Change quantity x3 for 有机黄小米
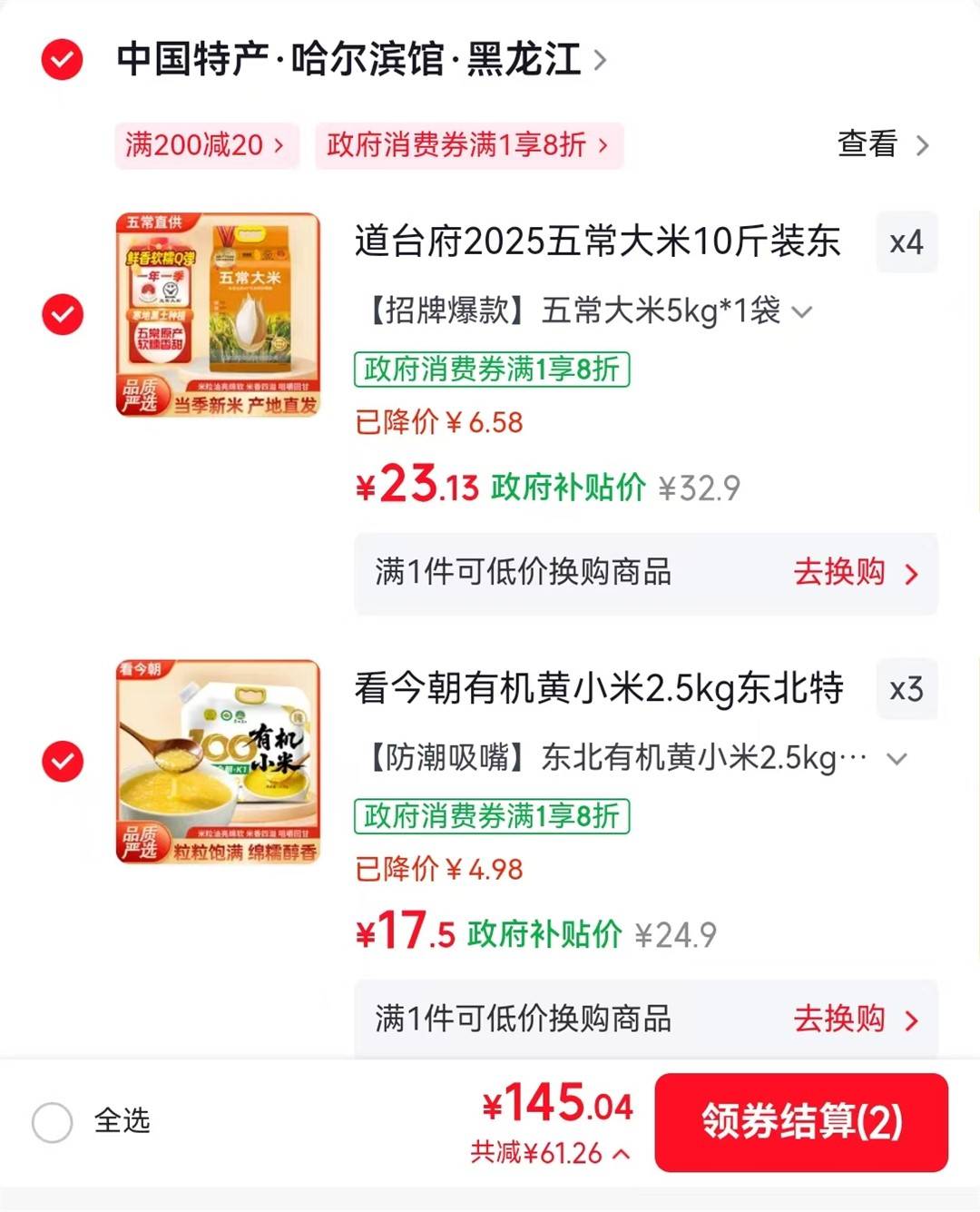The image size is (980, 1212). 906,689
